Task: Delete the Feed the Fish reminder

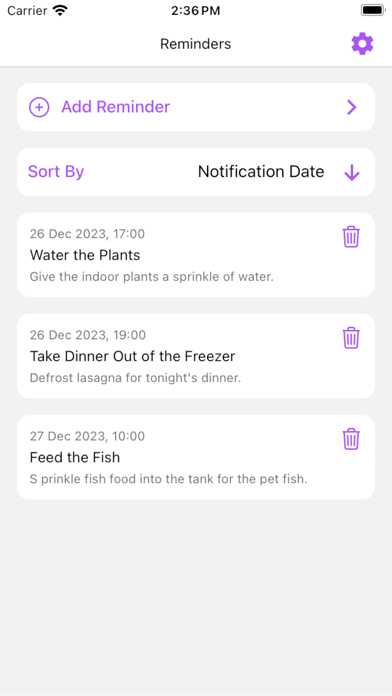Action: (351, 439)
